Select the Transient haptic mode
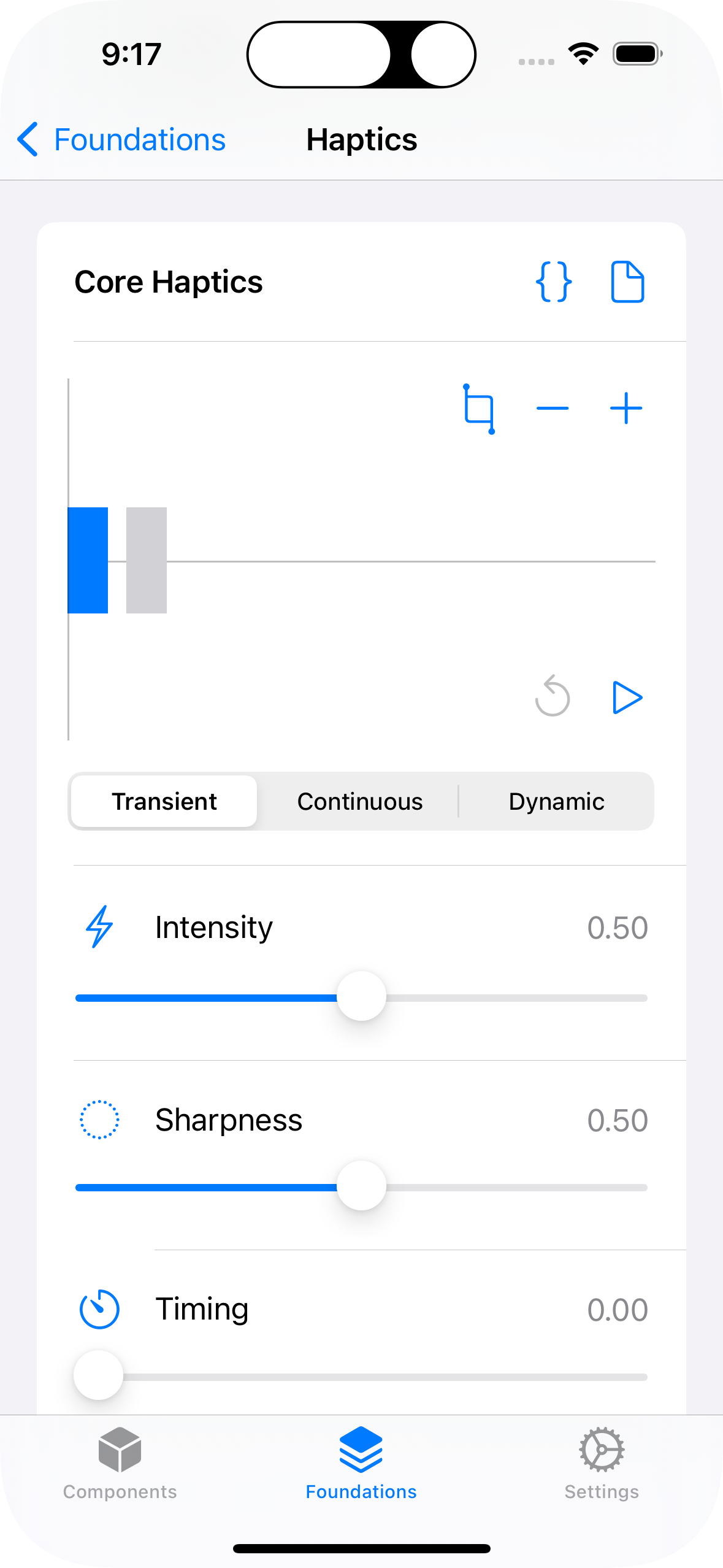723x1568 pixels. click(x=163, y=801)
